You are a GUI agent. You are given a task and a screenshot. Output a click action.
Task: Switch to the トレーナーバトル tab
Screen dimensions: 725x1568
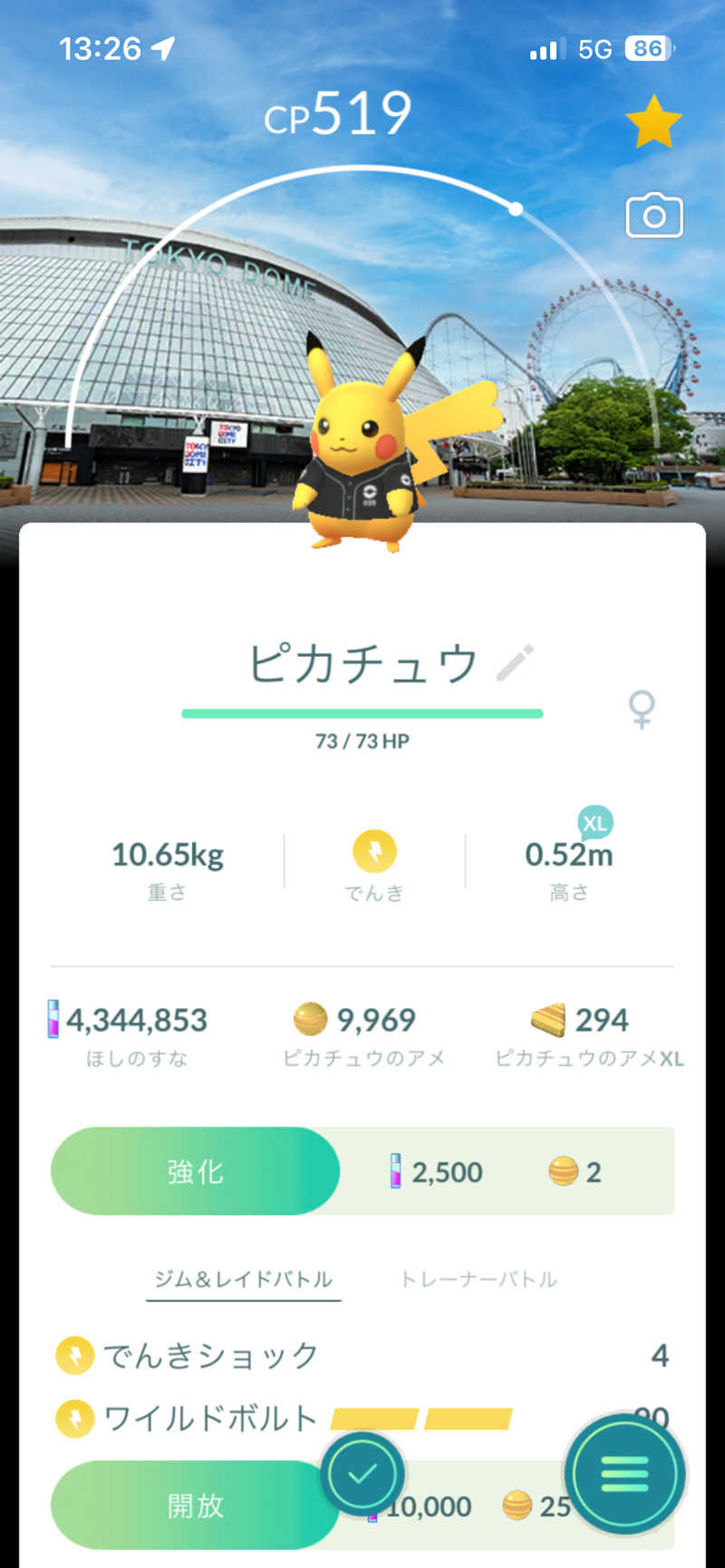pos(478,1279)
